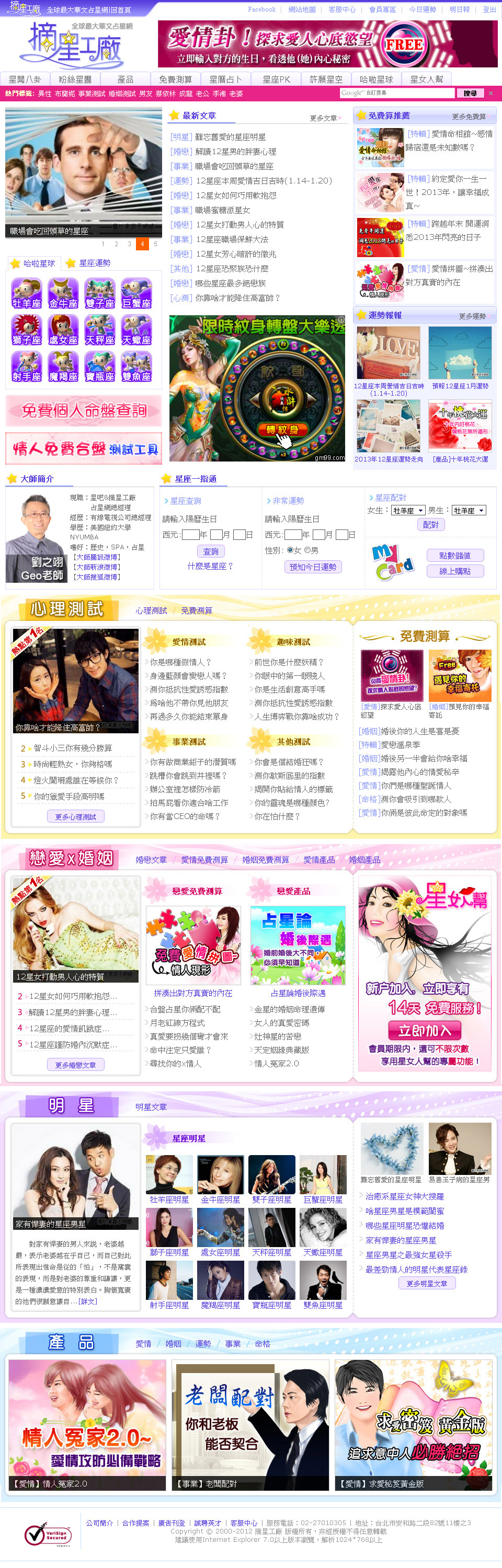
Task: Tap 查詢 to look up your sign
Action: [x=210, y=551]
